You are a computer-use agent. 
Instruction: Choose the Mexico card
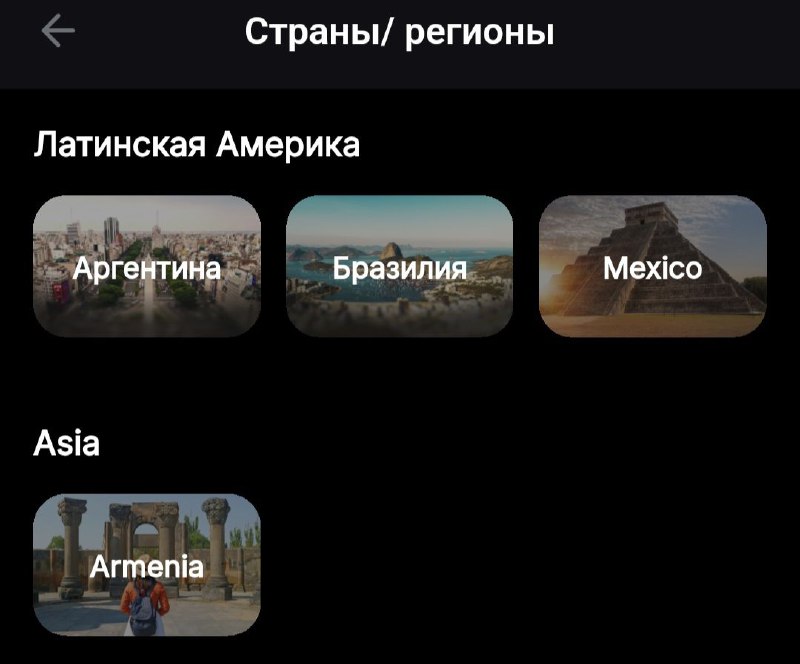pos(653,266)
